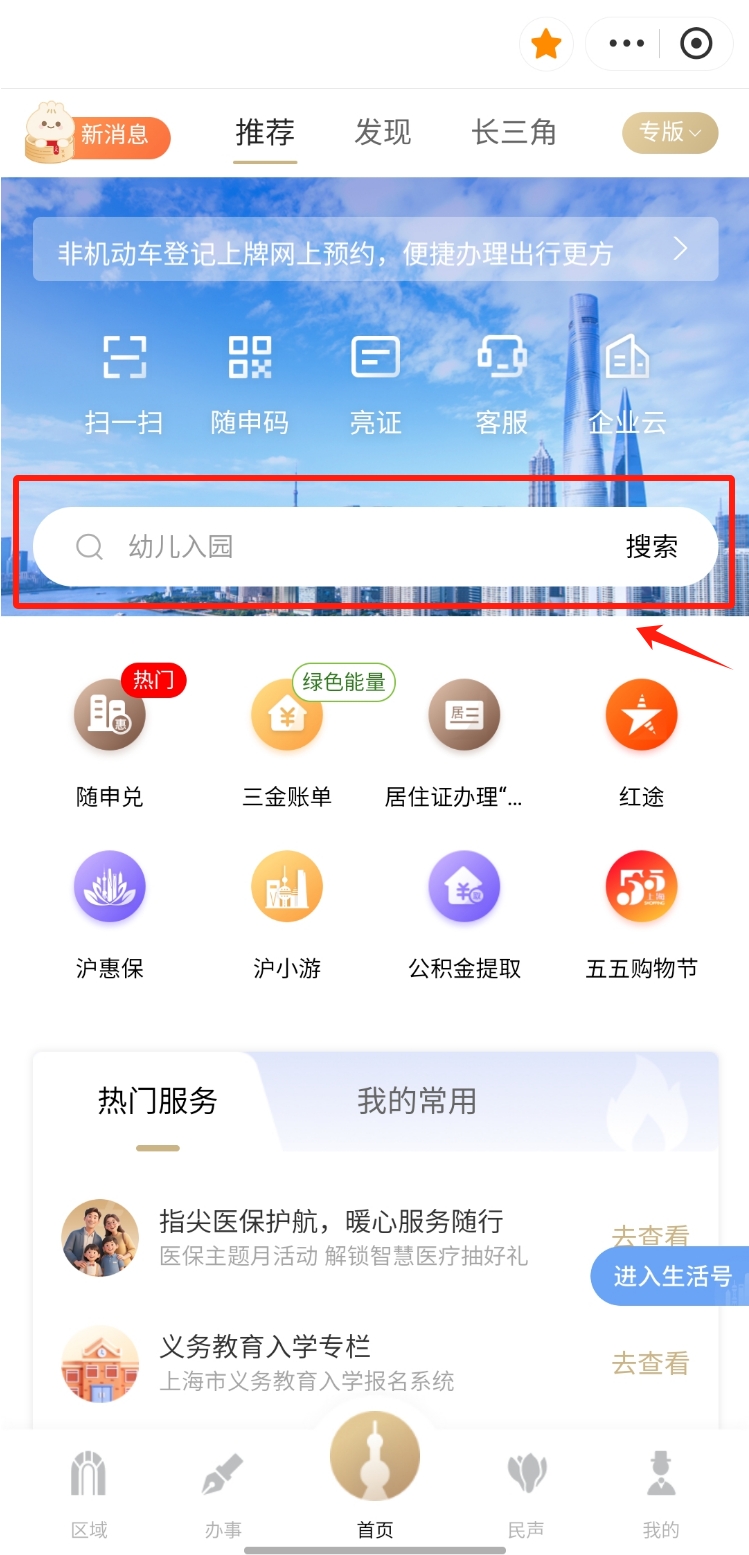Close the mini program via the circle icon

(696, 44)
